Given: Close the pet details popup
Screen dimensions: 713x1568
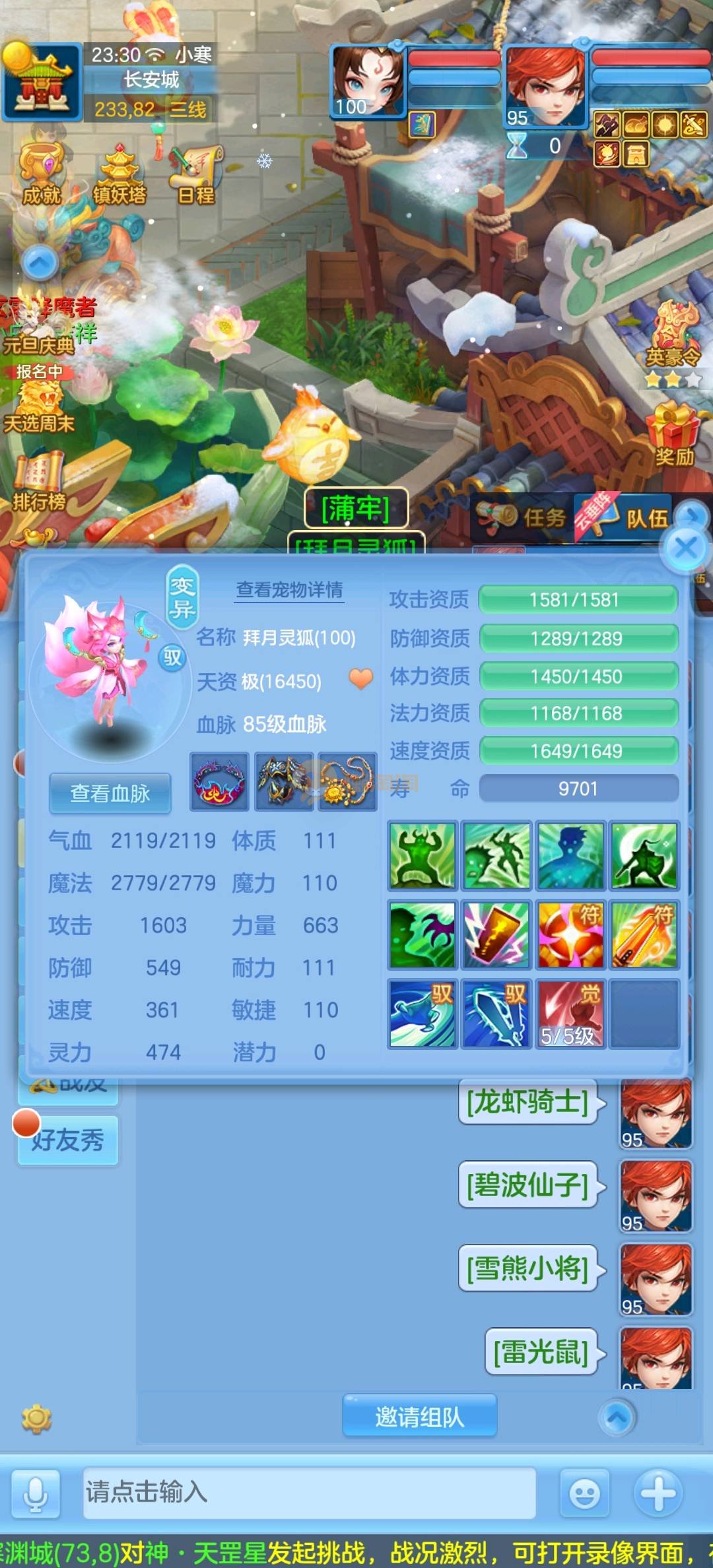Looking at the screenshot, I should coord(685,547).
